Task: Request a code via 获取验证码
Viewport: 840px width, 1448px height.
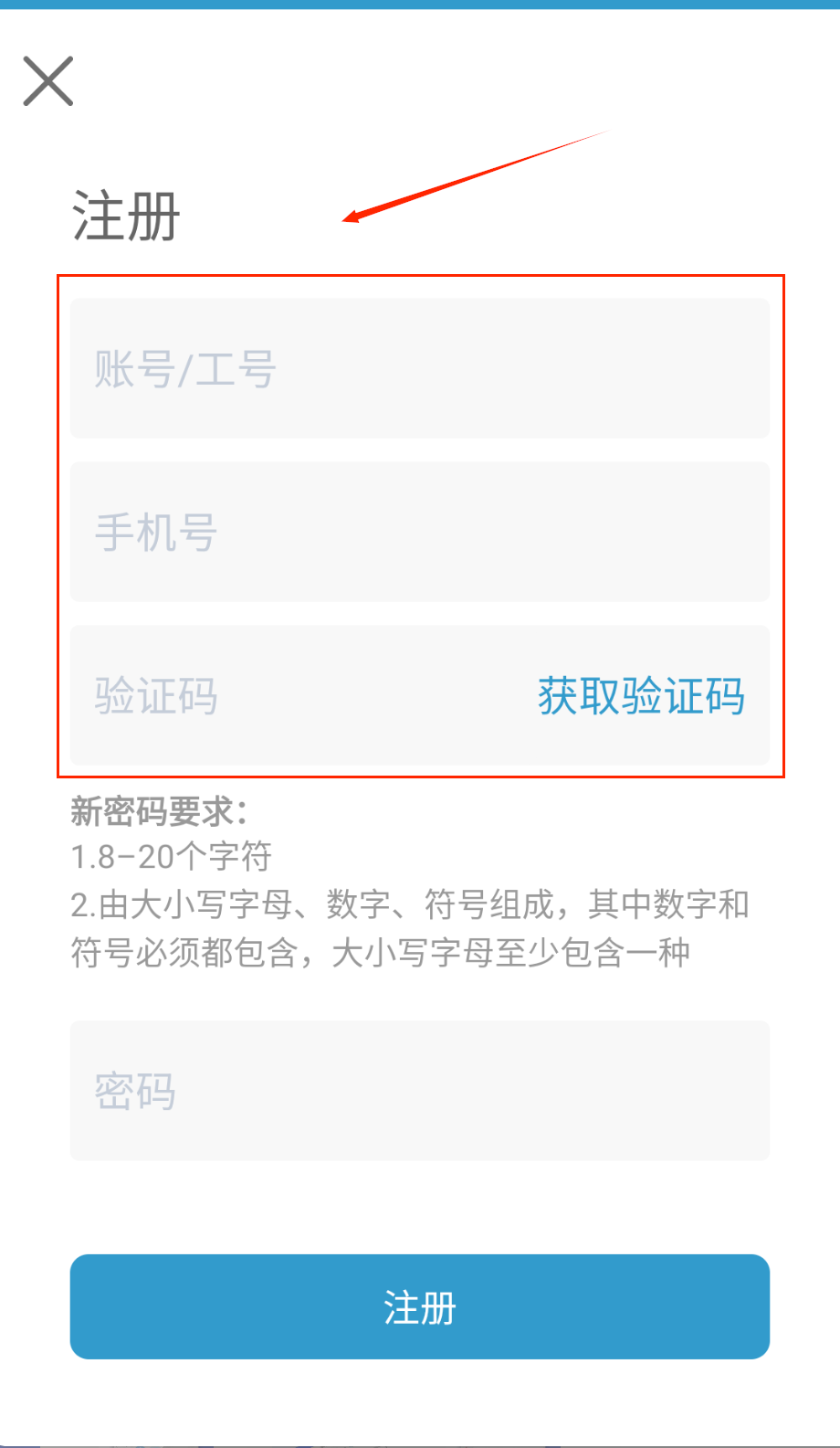Action: click(641, 696)
